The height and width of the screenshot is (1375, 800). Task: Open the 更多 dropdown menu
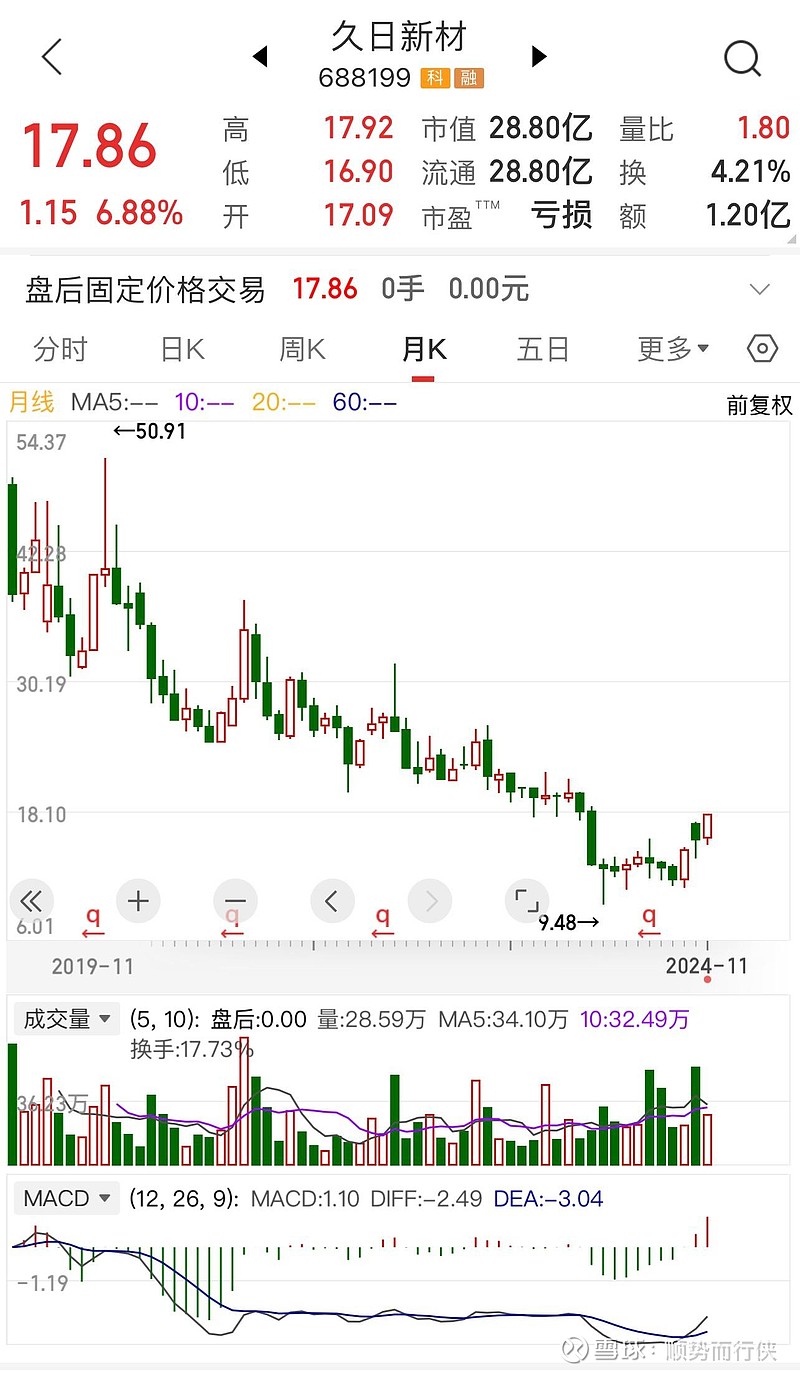(x=670, y=348)
